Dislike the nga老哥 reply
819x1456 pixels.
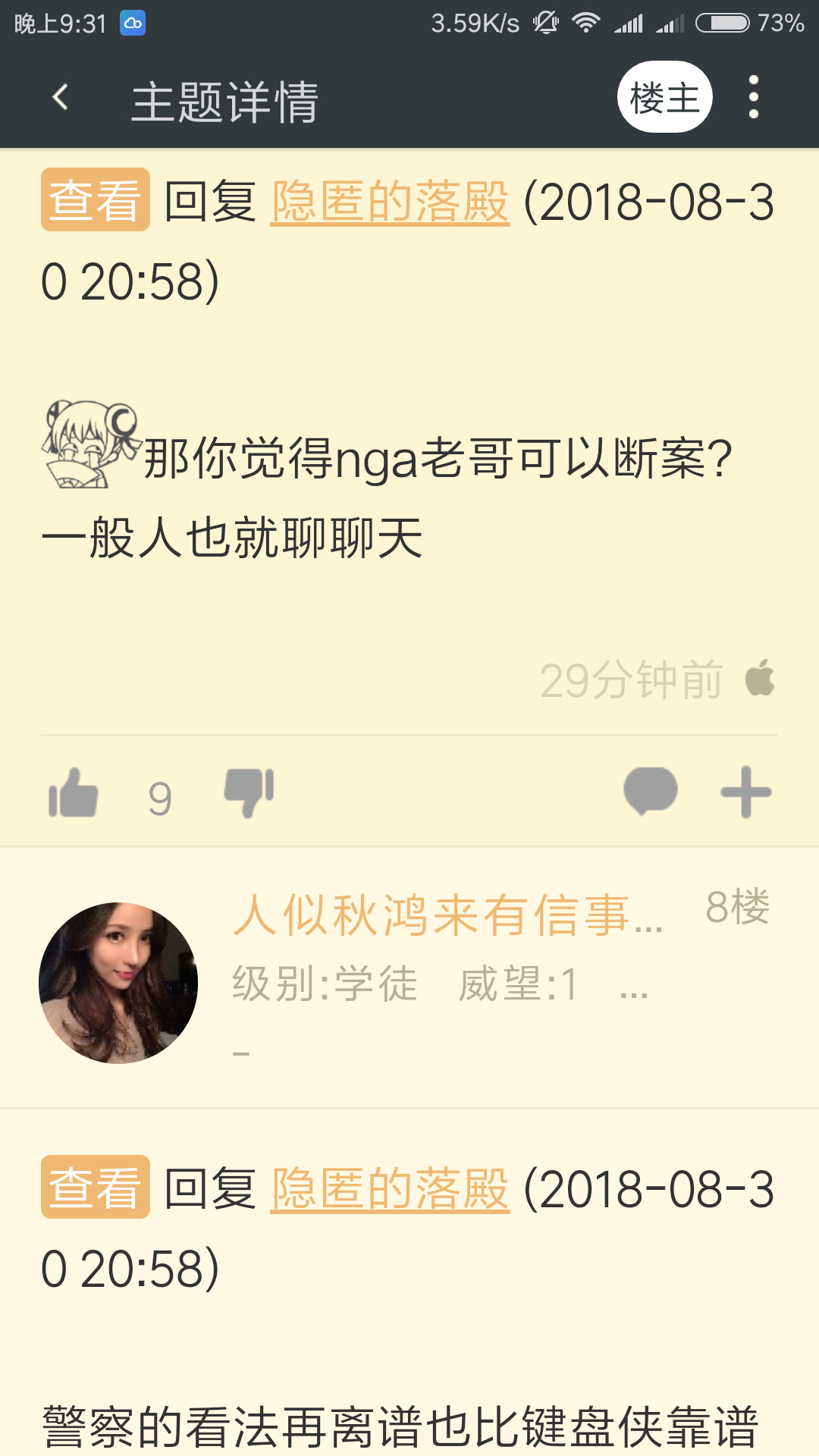coord(249,793)
